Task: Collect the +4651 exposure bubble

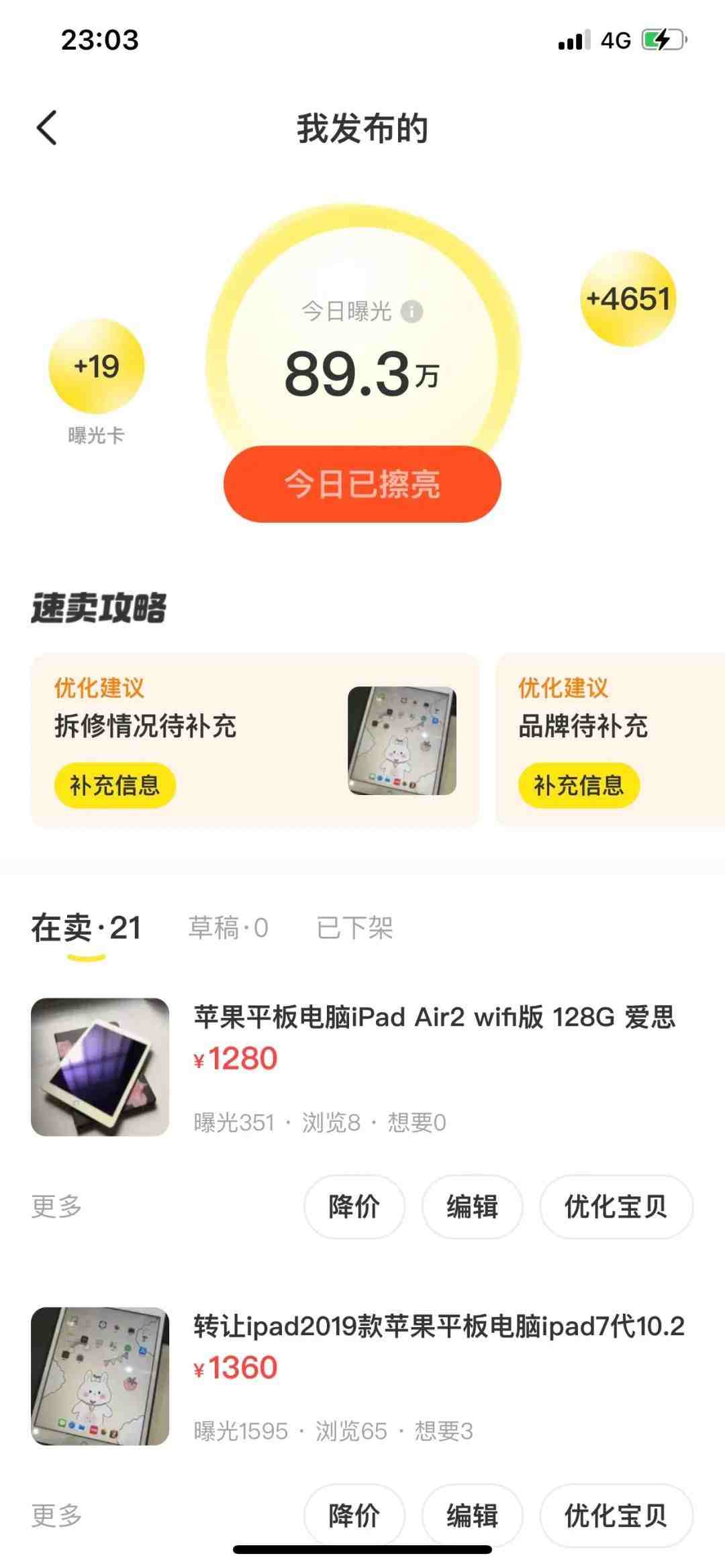Action: tap(628, 299)
